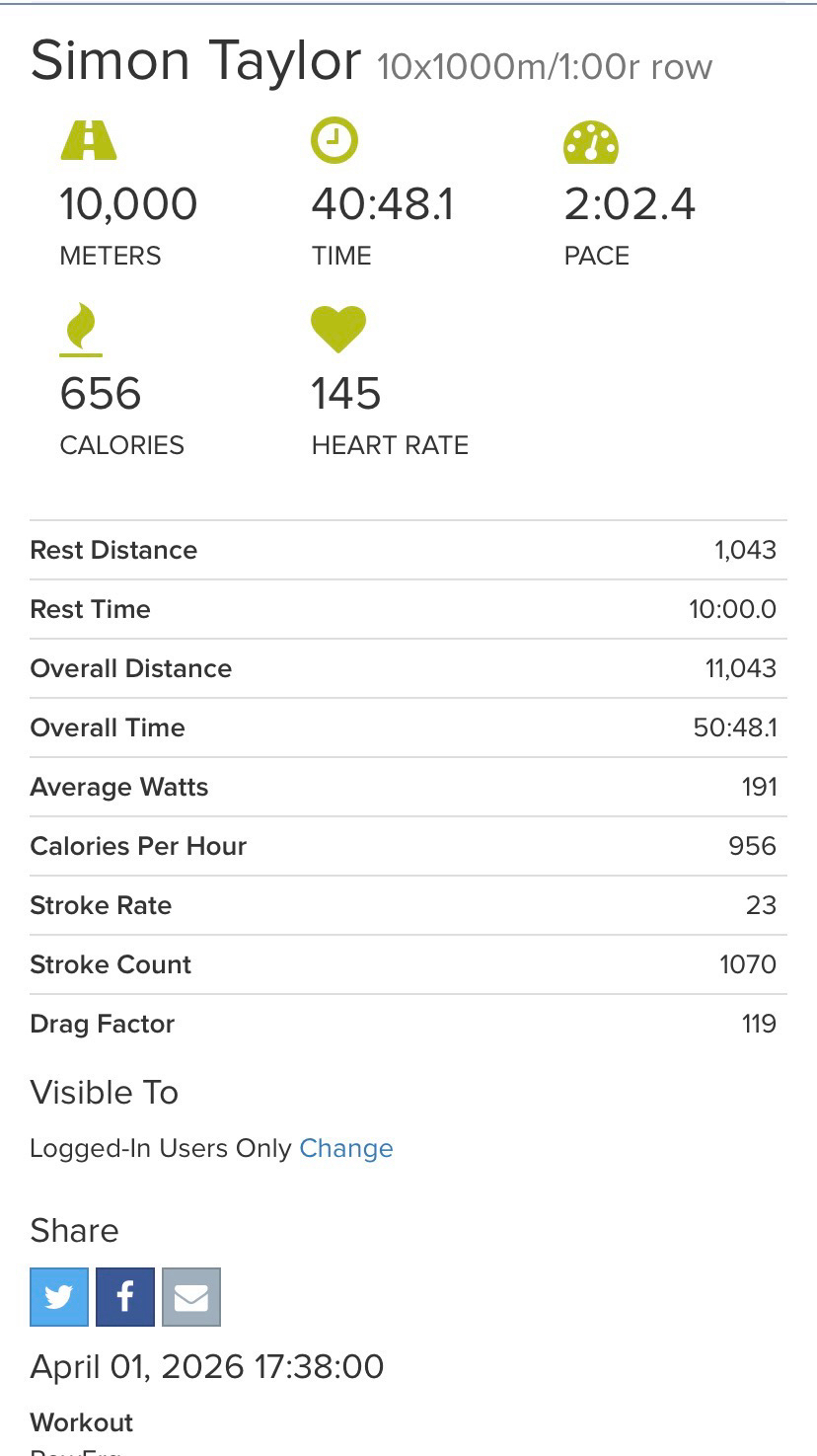Share this workout on Facebook

(x=125, y=1296)
